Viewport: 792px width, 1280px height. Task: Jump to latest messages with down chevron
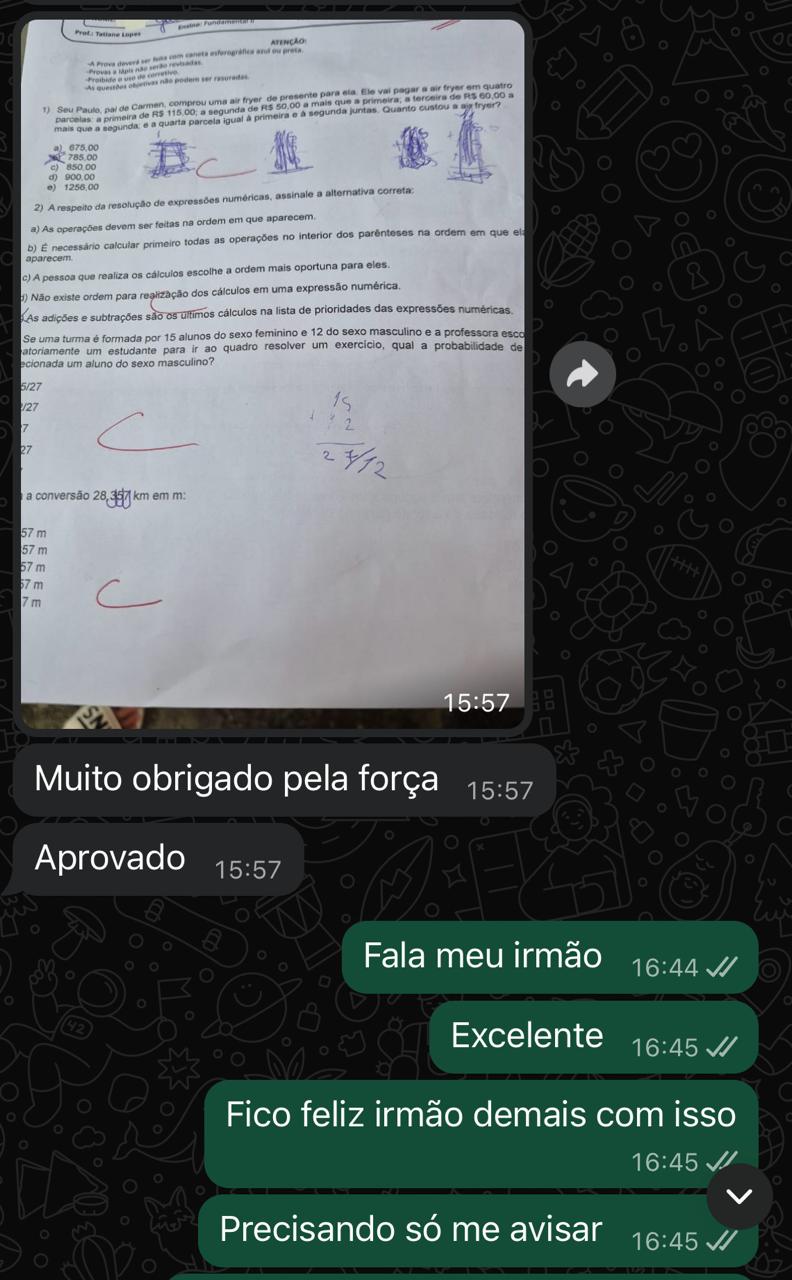[x=739, y=1196]
